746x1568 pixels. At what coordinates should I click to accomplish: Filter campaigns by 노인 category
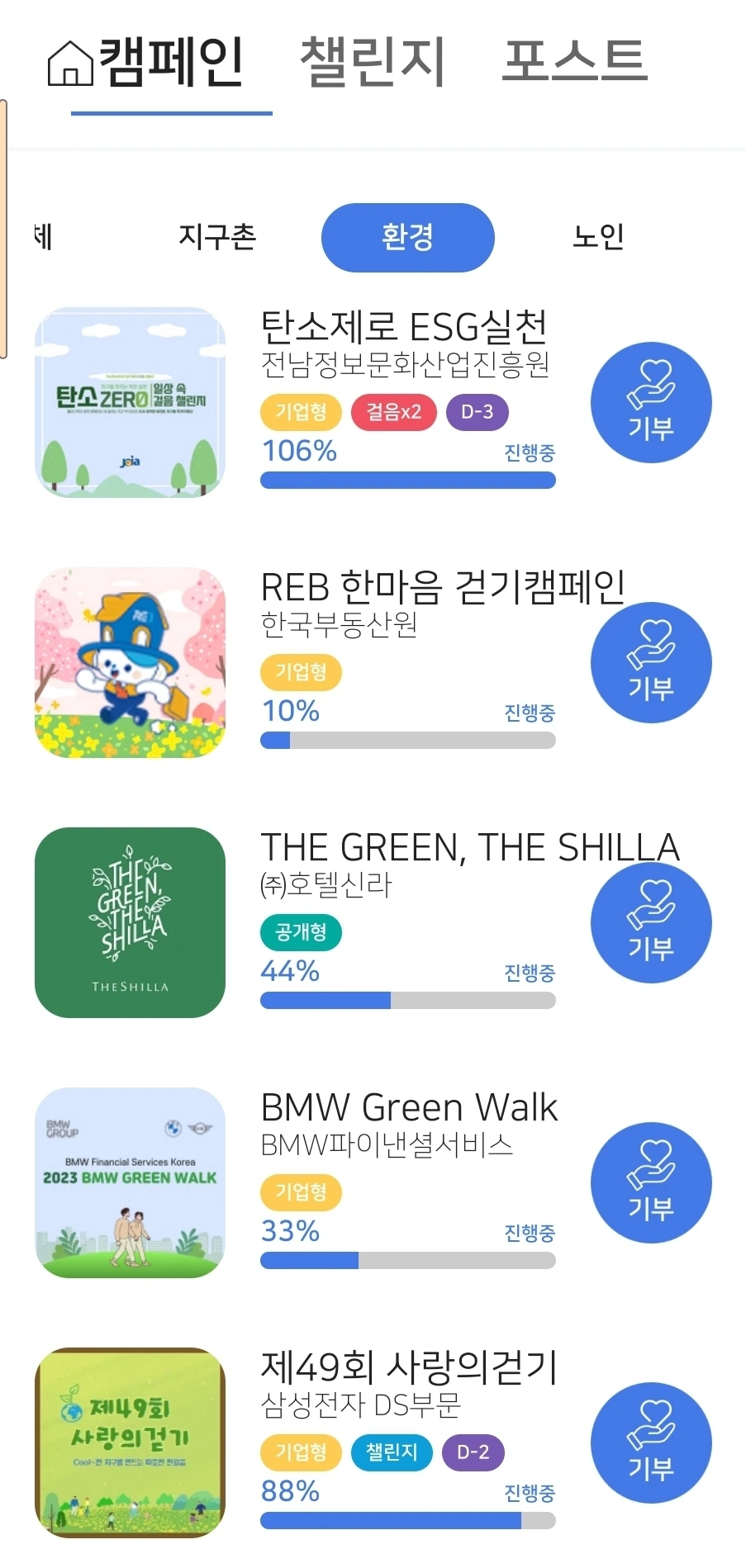pos(597,237)
